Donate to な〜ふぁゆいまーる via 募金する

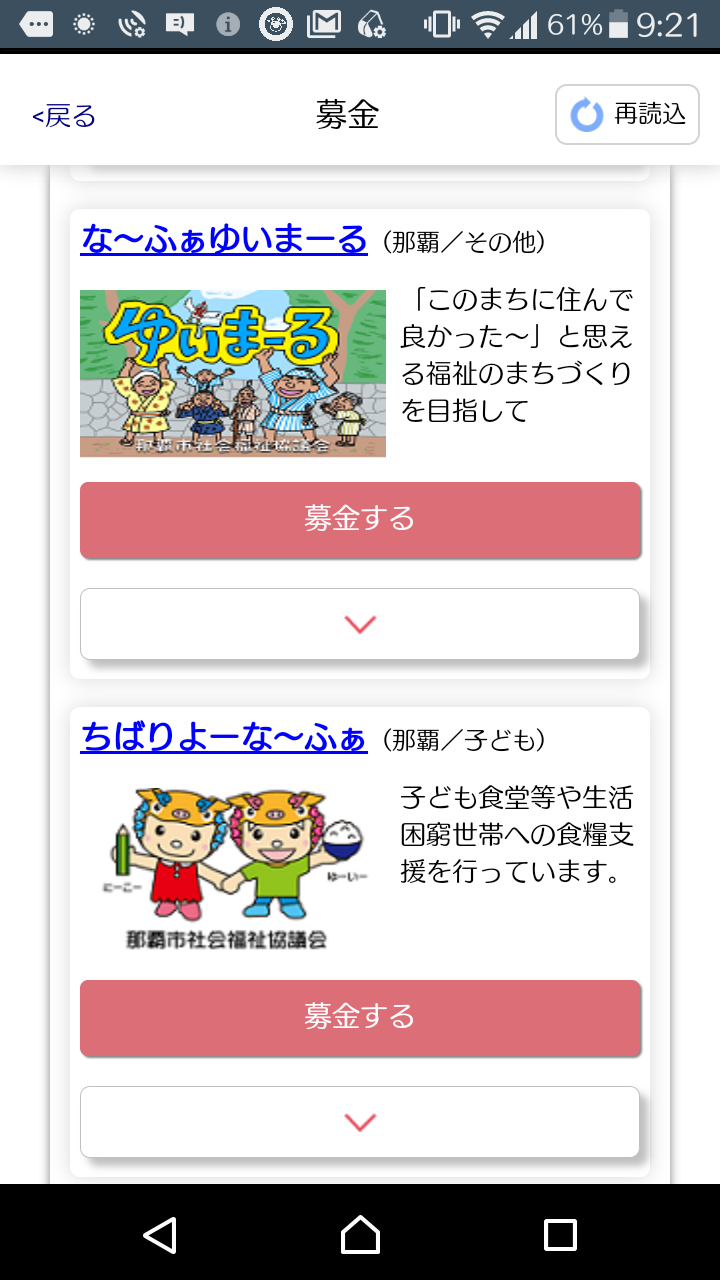click(359, 519)
